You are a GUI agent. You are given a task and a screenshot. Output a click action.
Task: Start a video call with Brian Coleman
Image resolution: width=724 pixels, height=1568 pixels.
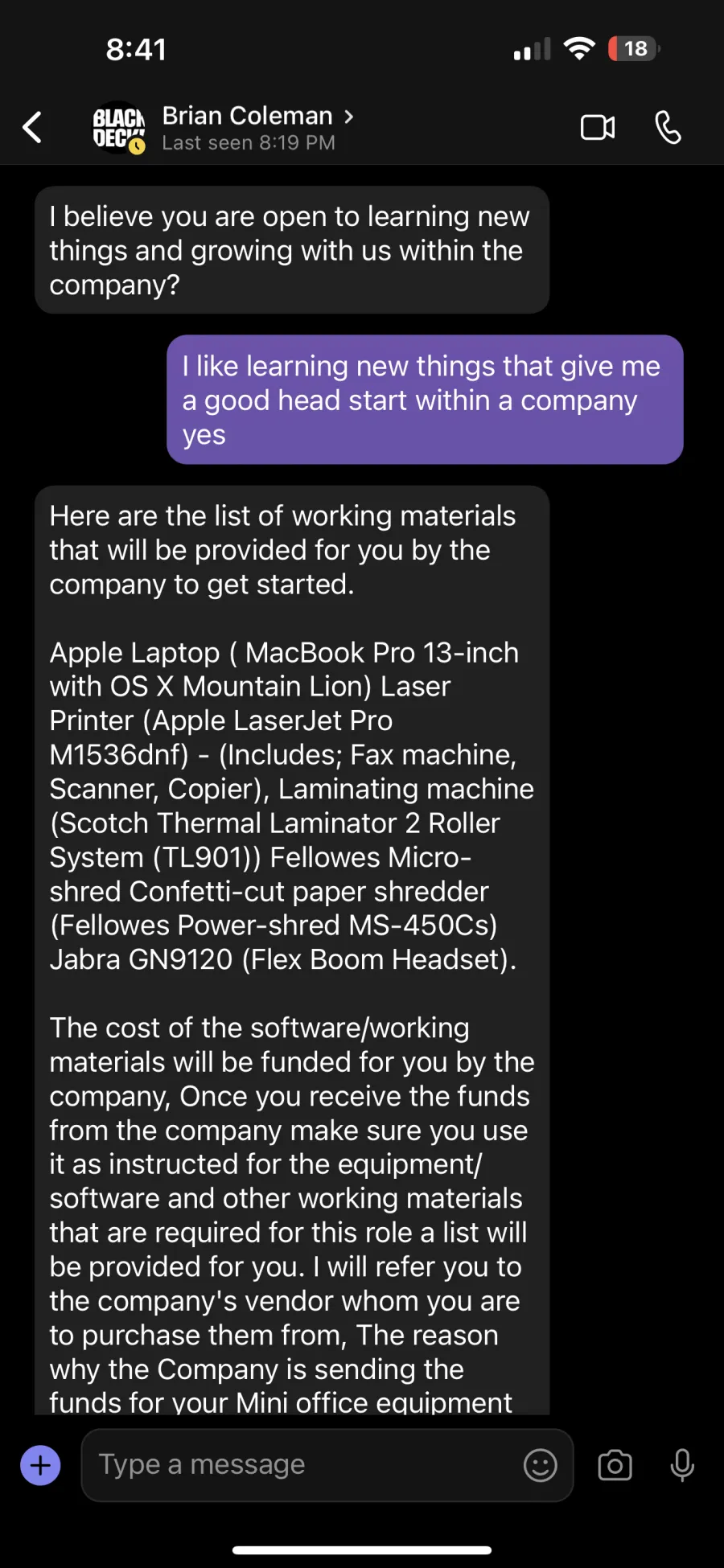point(598,127)
